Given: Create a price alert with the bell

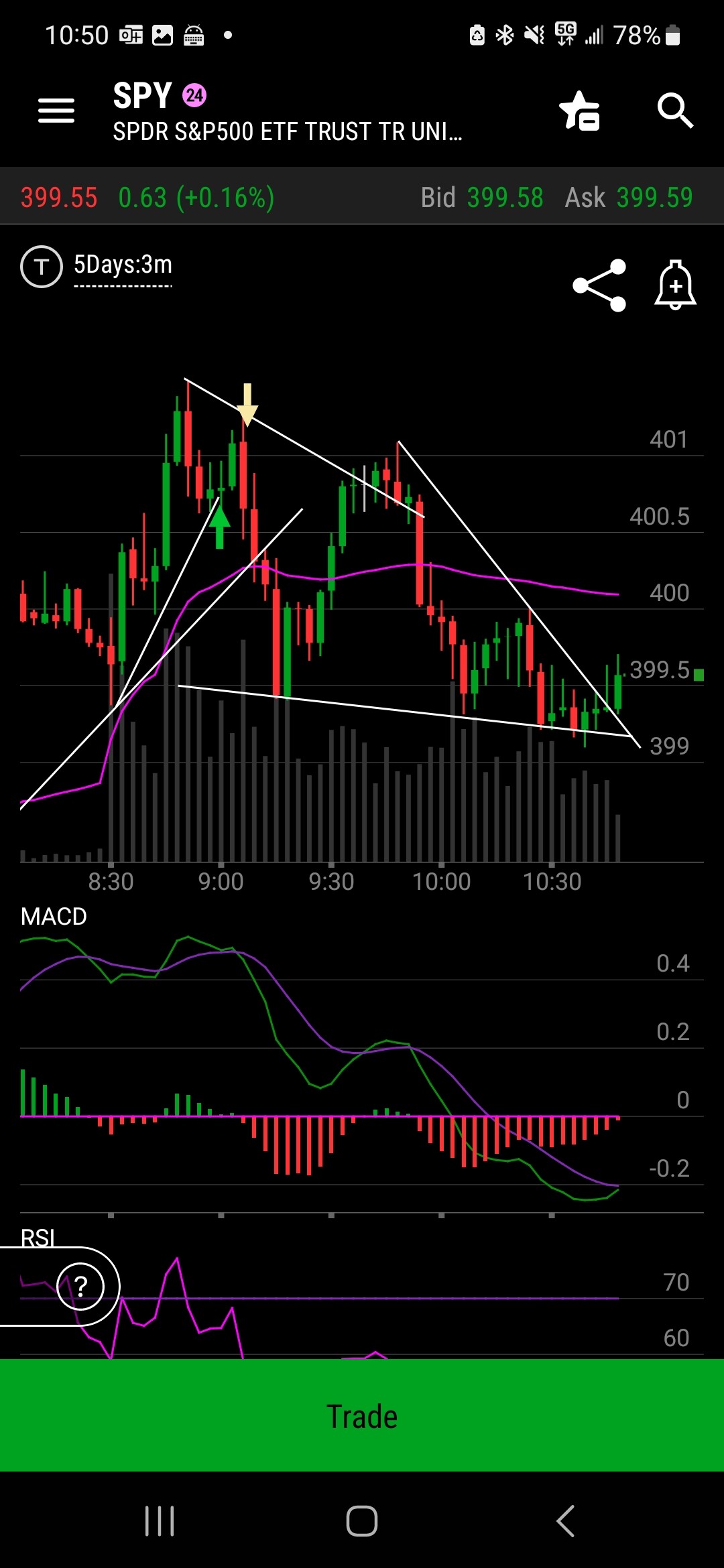Looking at the screenshot, I should (x=675, y=285).
